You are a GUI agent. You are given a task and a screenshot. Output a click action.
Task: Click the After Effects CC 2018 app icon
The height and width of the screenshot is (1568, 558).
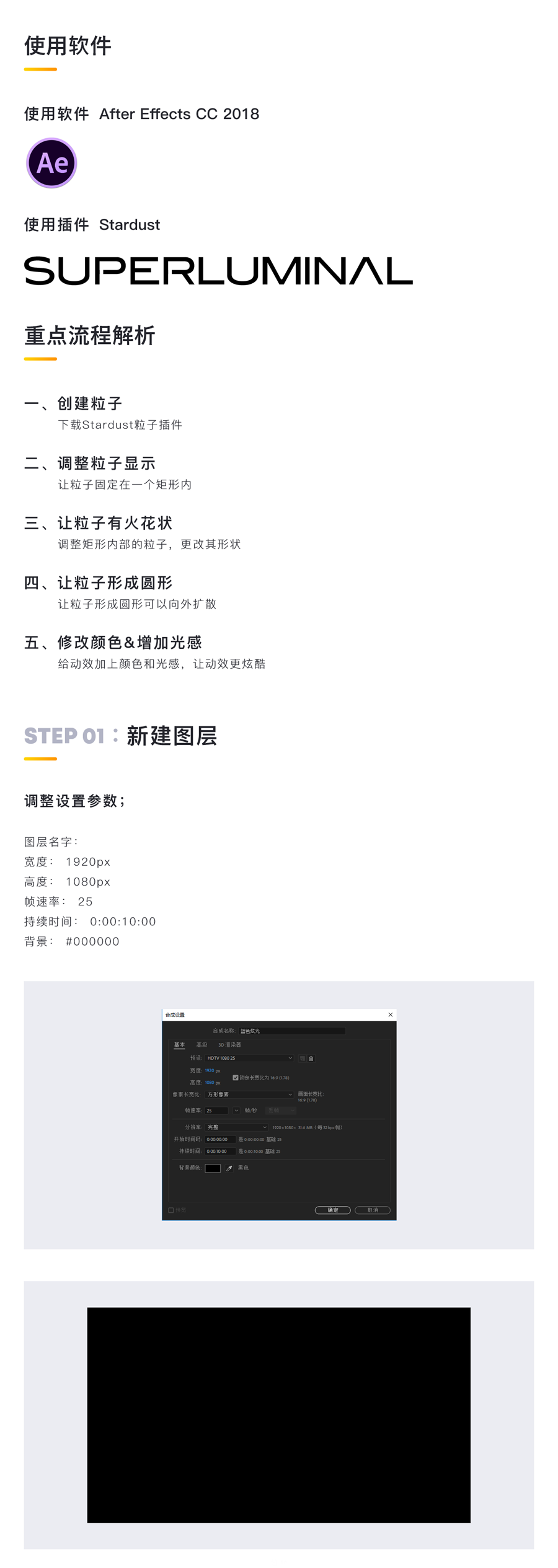tap(53, 163)
